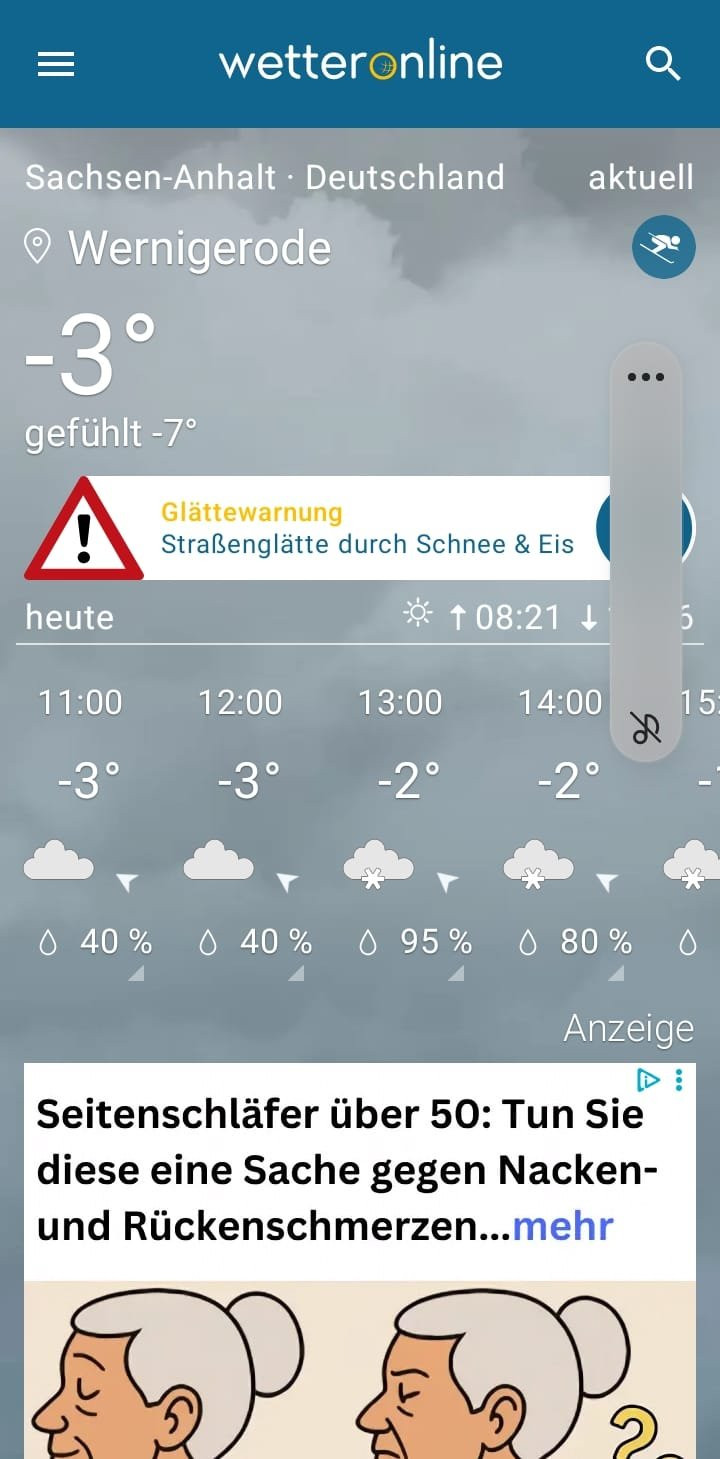Open the ski weather icon
Viewport: 720px width, 1459px height.
(x=663, y=246)
